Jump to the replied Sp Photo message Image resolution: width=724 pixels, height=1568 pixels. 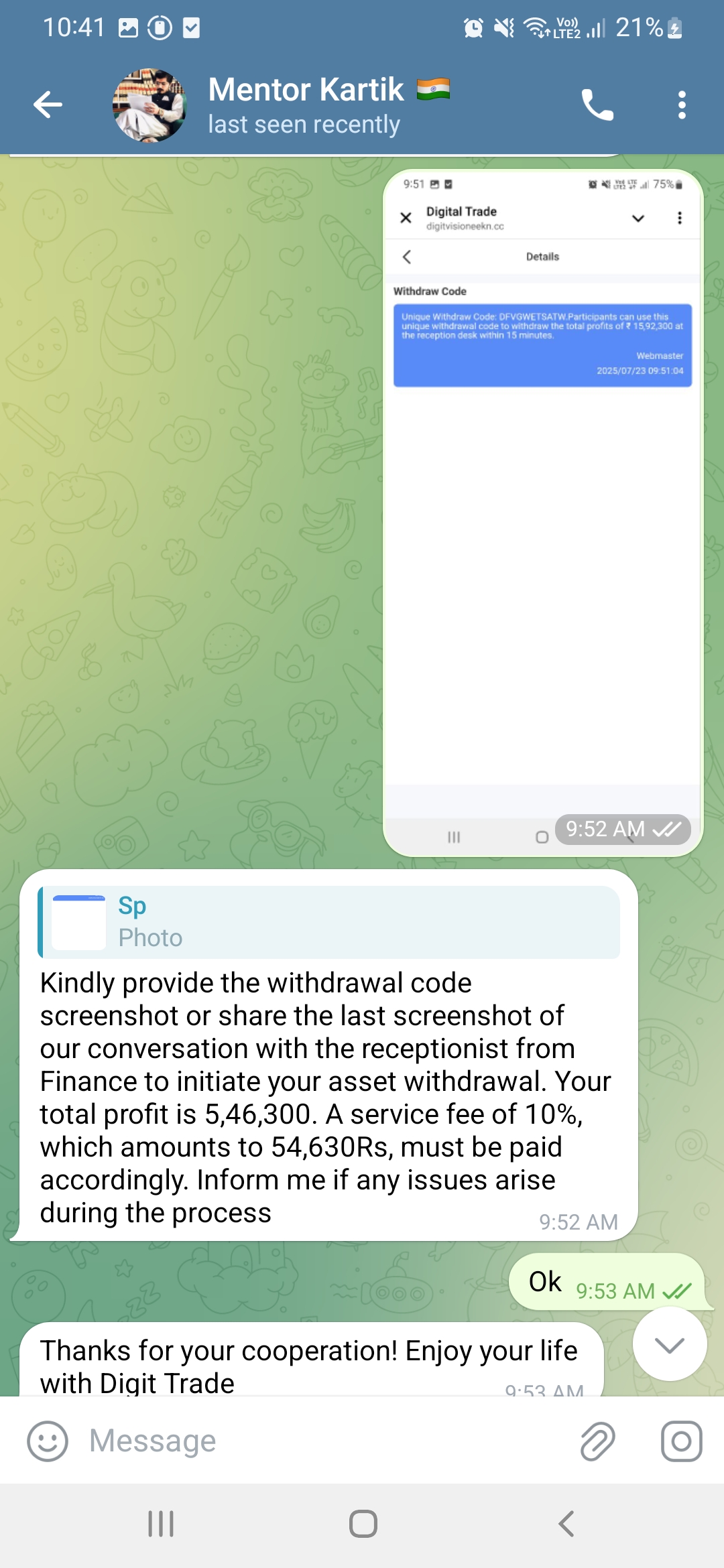[x=328, y=922]
